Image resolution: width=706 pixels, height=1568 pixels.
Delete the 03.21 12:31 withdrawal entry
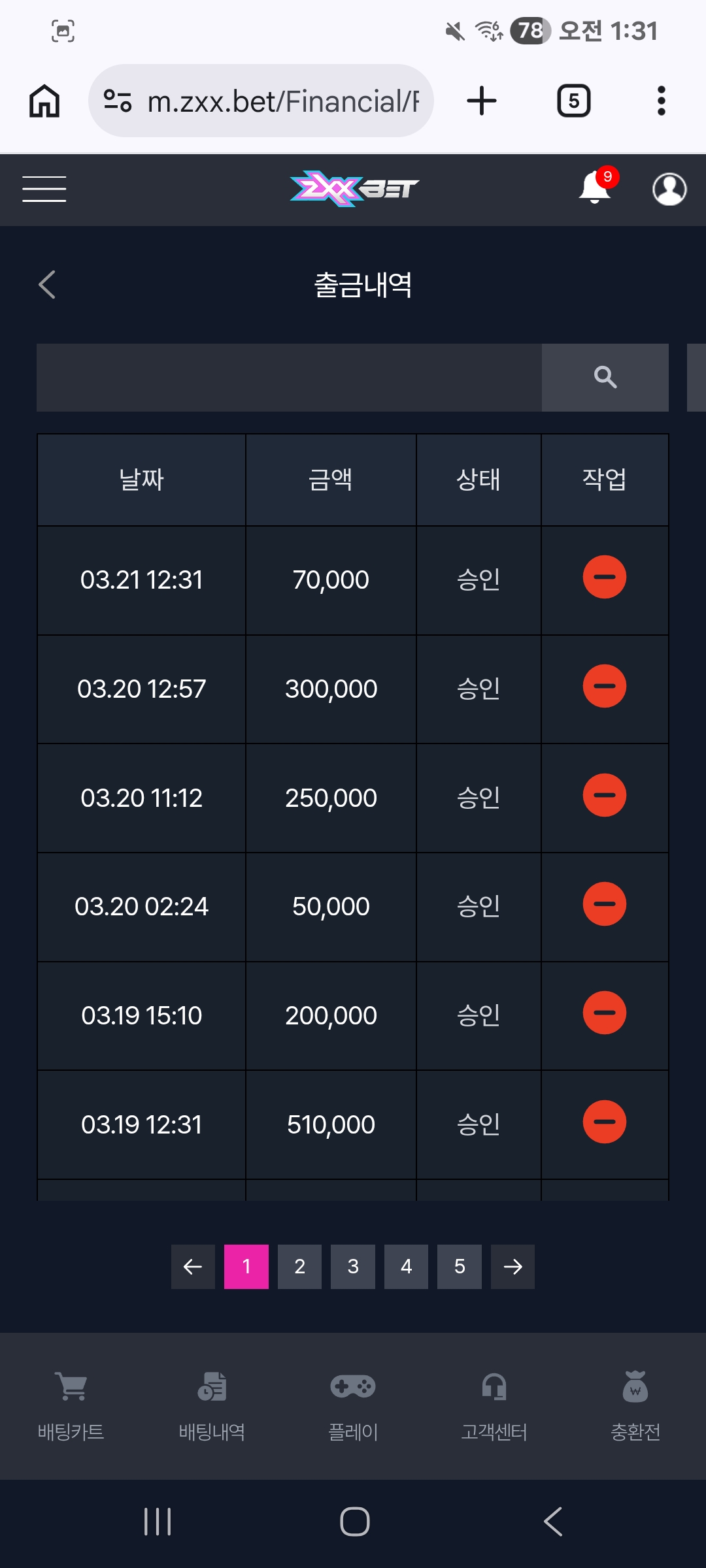tap(604, 577)
